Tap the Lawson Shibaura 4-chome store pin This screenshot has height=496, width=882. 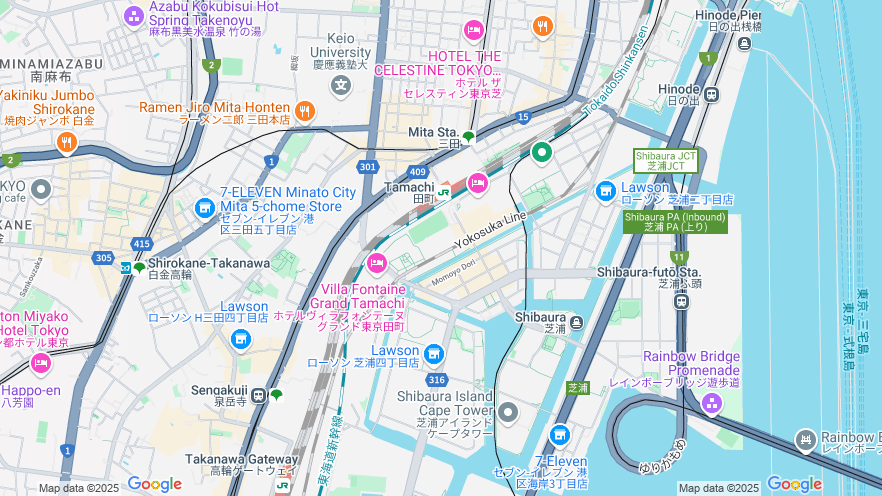(433, 354)
